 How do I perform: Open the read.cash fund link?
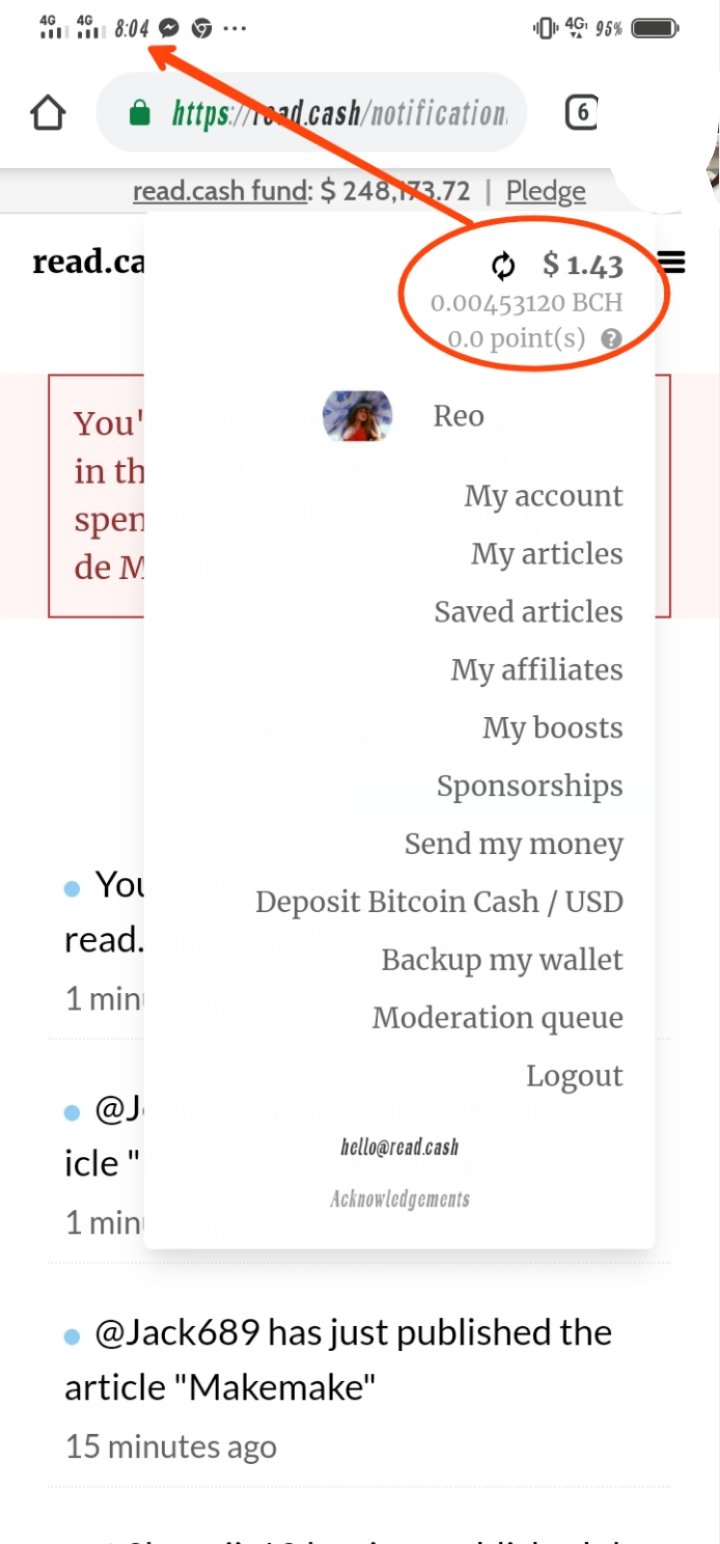tap(219, 190)
